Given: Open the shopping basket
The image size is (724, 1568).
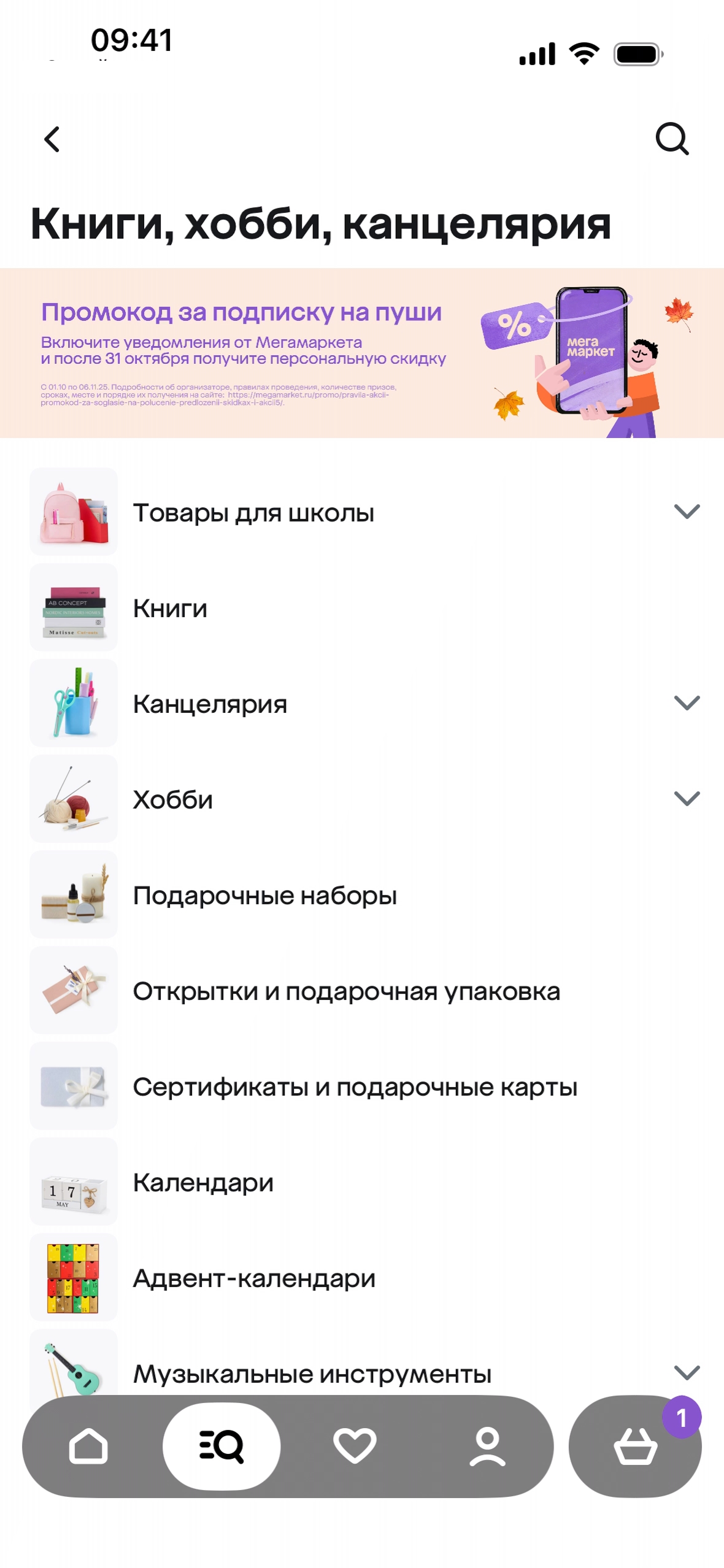Looking at the screenshot, I should pos(635,1446).
